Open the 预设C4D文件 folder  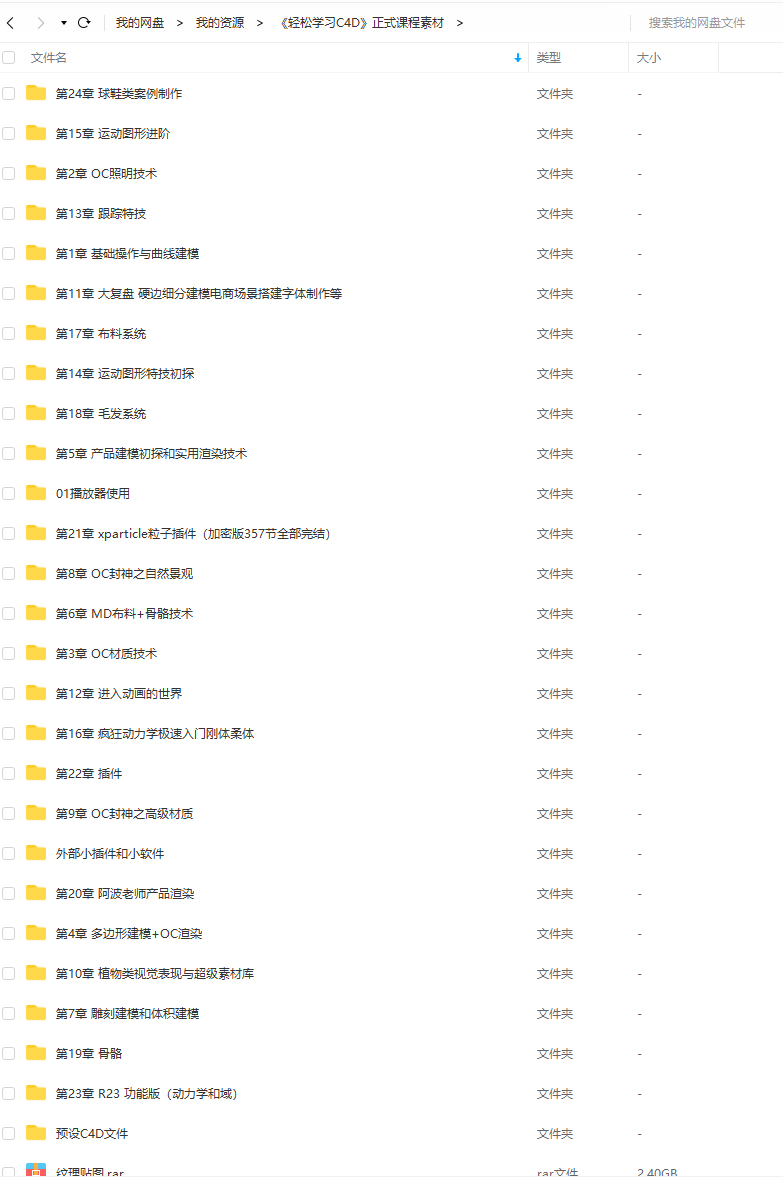91,1133
